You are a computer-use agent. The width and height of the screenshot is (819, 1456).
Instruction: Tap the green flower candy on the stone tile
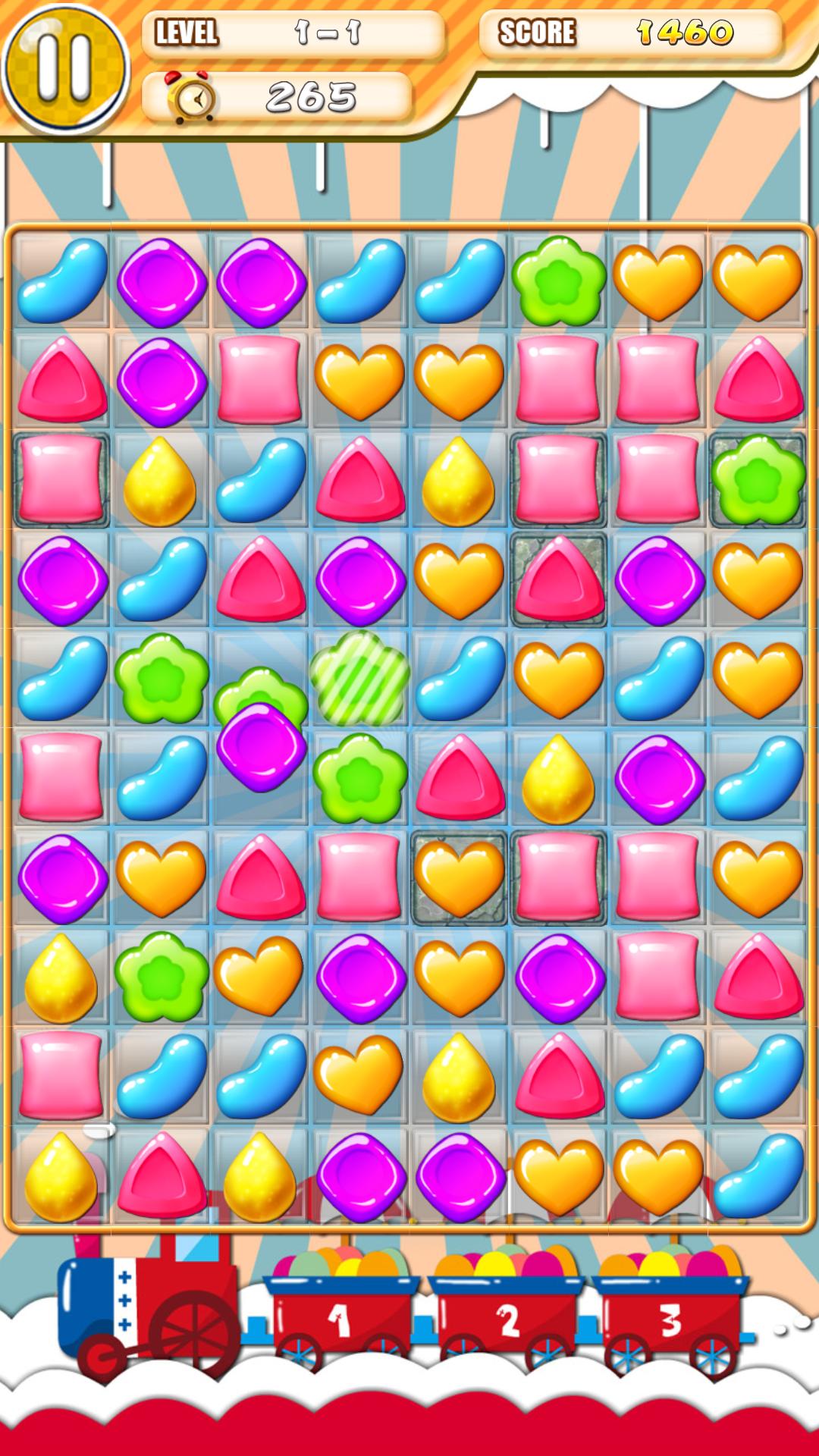[758, 480]
